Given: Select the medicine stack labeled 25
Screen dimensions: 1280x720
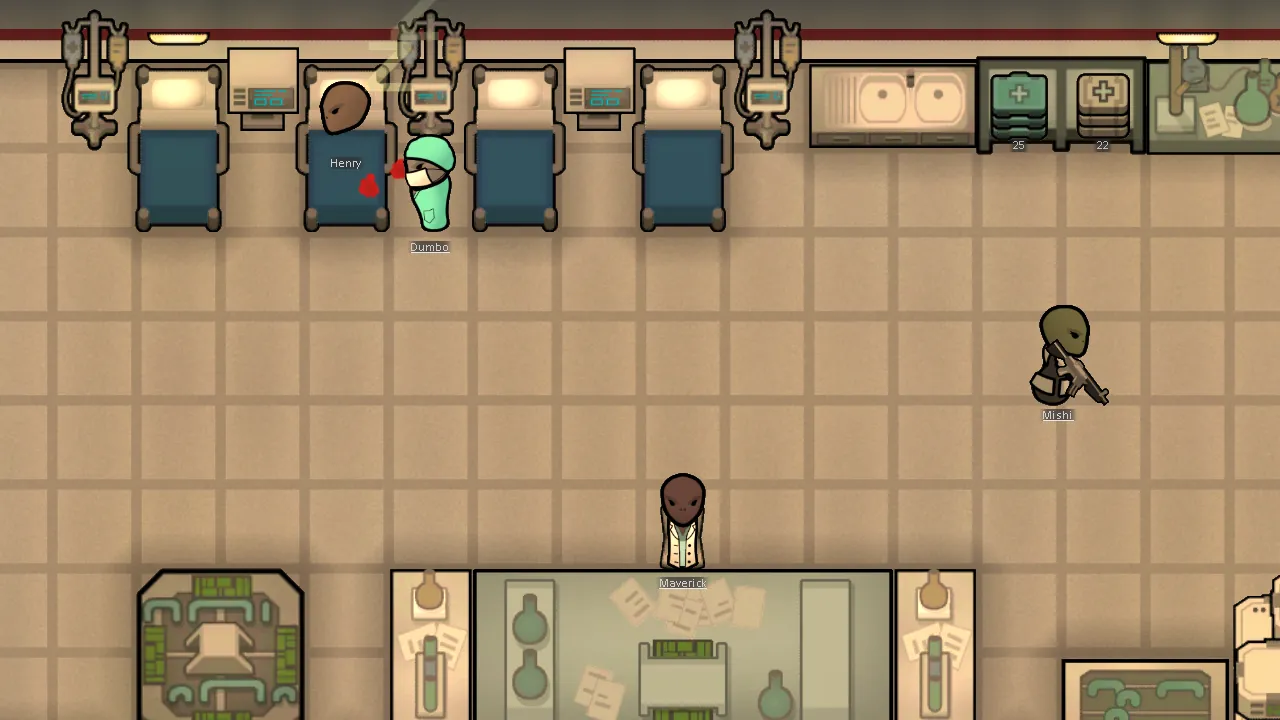Looking at the screenshot, I should click(x=1018, y=105).
